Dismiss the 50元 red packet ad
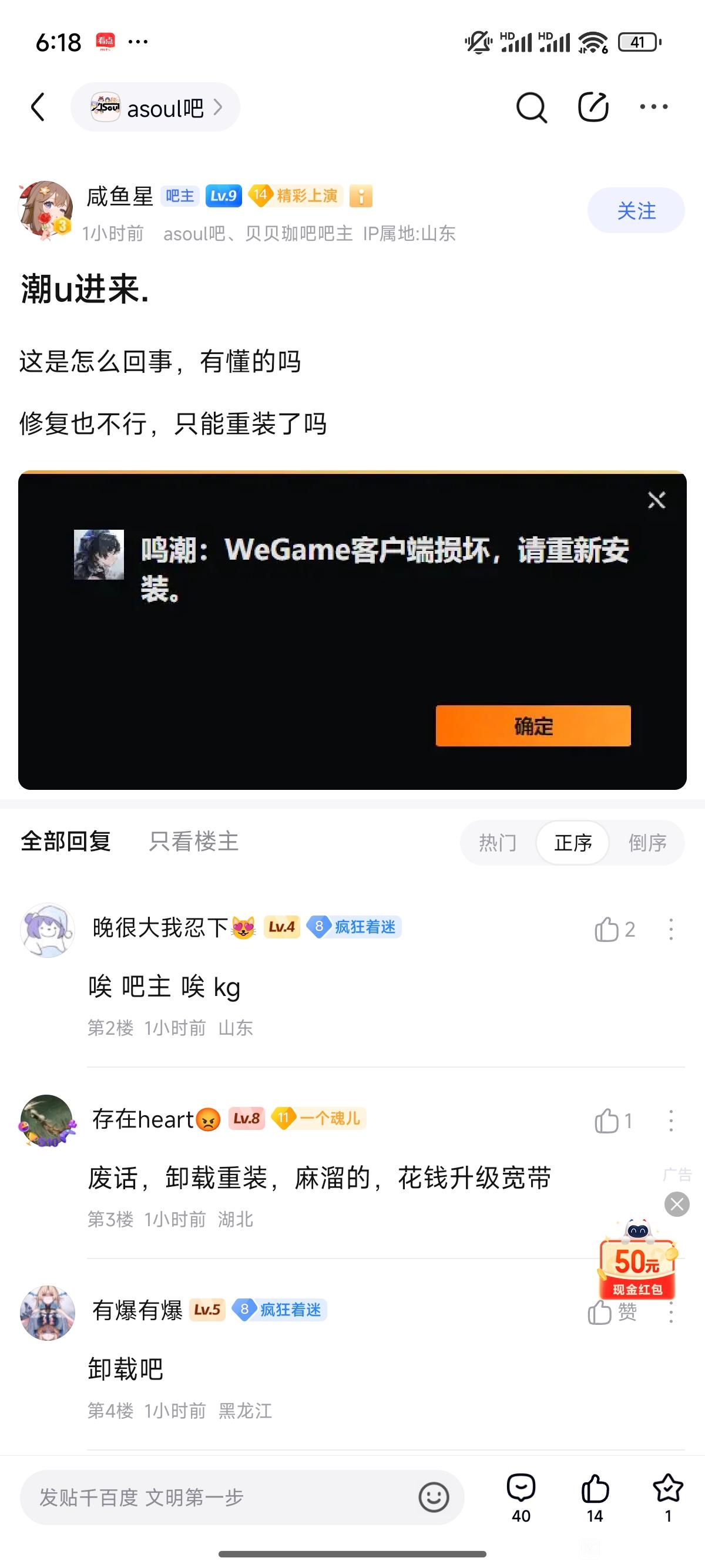Screen dimensions: 705x1568 tap(676, 1204)
